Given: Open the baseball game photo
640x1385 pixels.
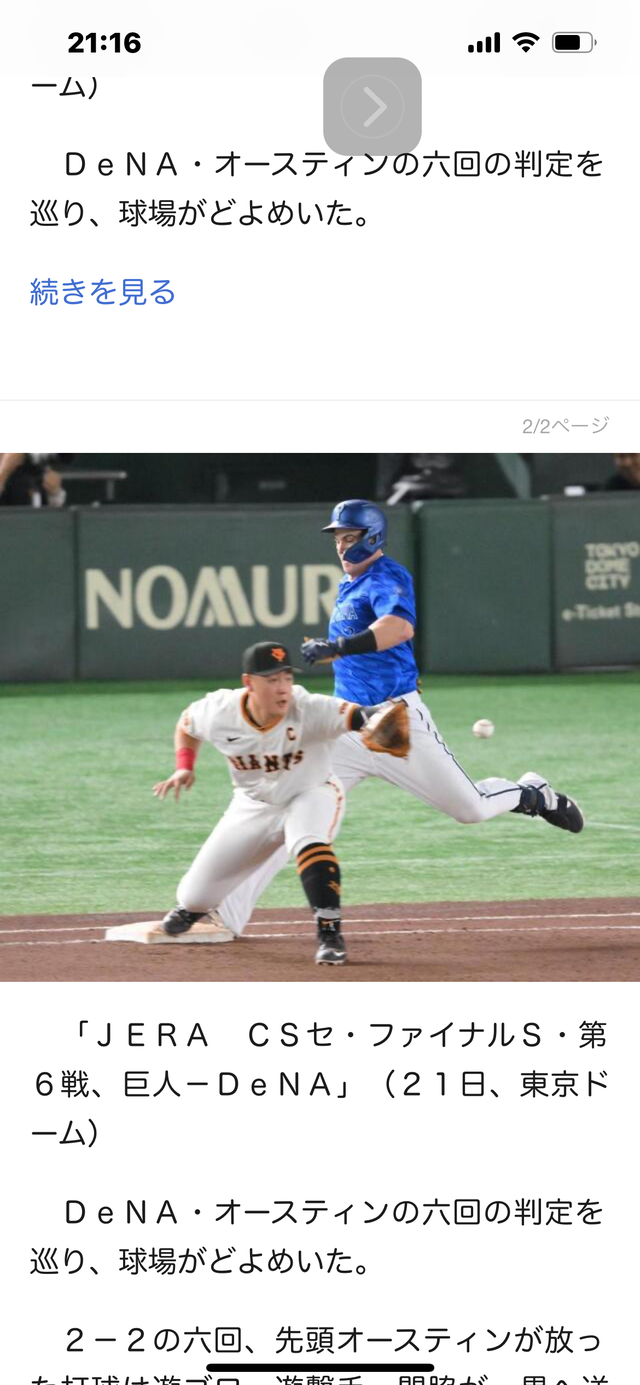Looking at the screenshot, I should pyautogui.click(x=320, y=716).
